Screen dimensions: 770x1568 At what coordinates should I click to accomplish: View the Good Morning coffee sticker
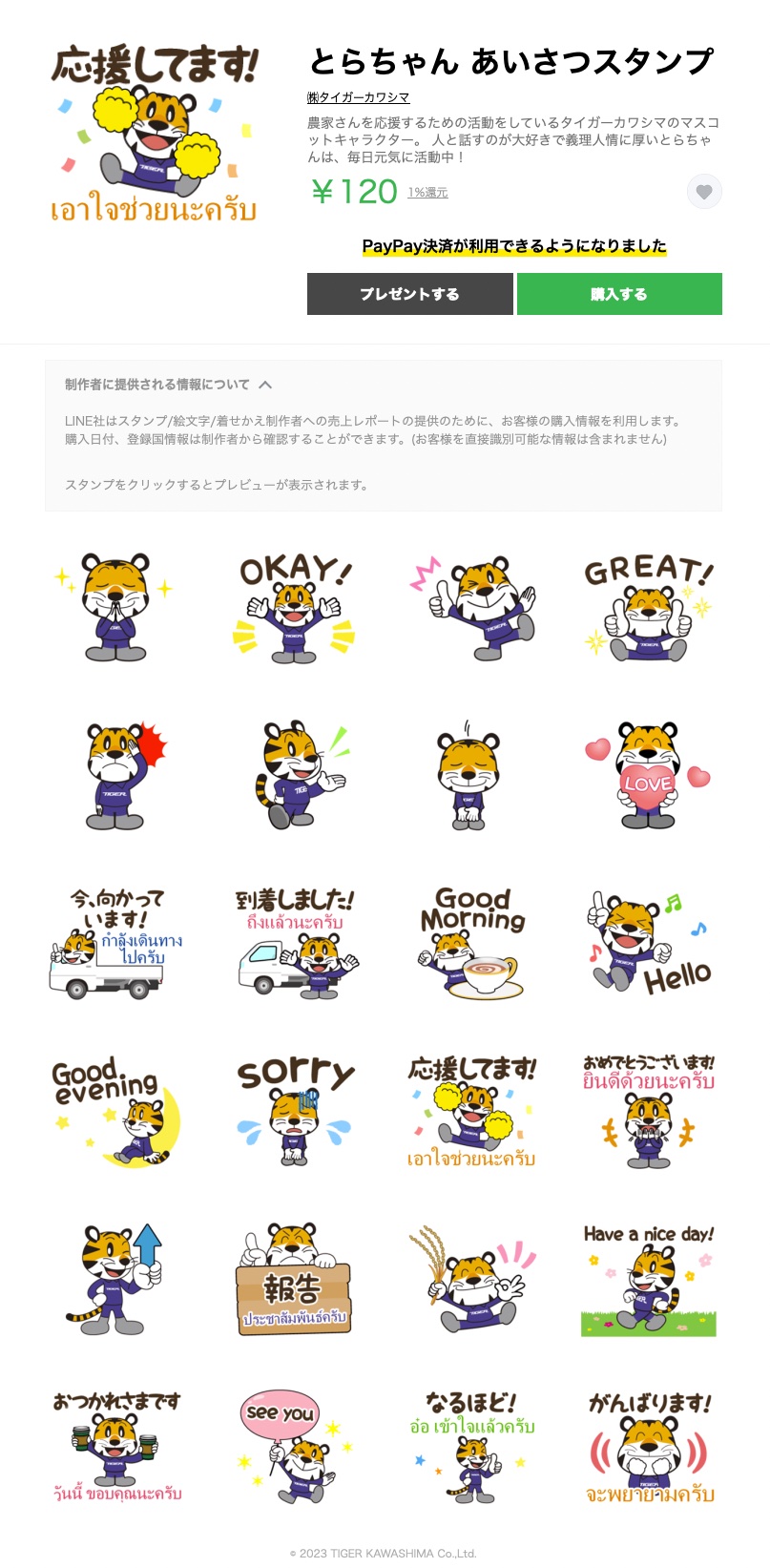pos(471,944)
